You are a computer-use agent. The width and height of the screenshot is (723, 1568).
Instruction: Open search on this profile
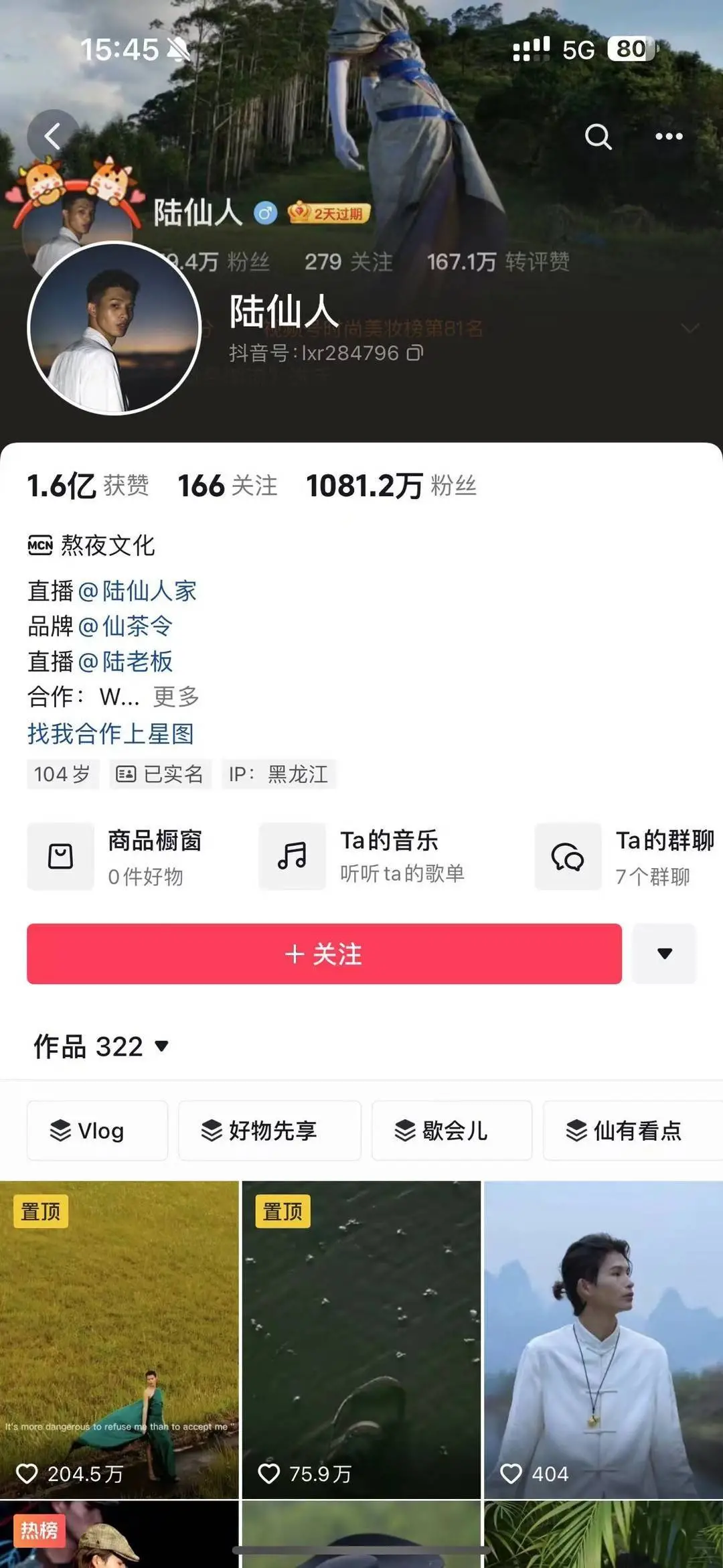(x=598, y=137)
